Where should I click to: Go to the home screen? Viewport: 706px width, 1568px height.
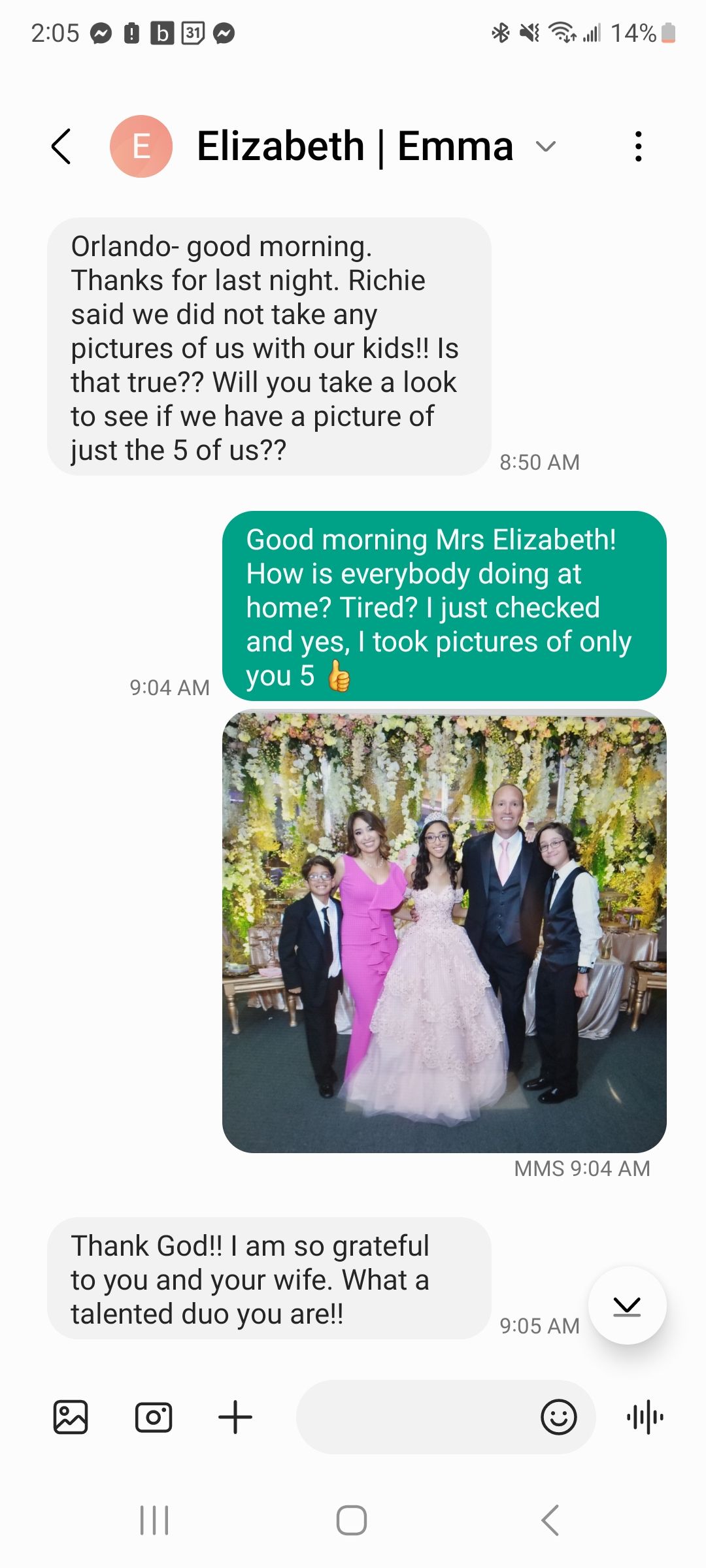(352, 1520)
